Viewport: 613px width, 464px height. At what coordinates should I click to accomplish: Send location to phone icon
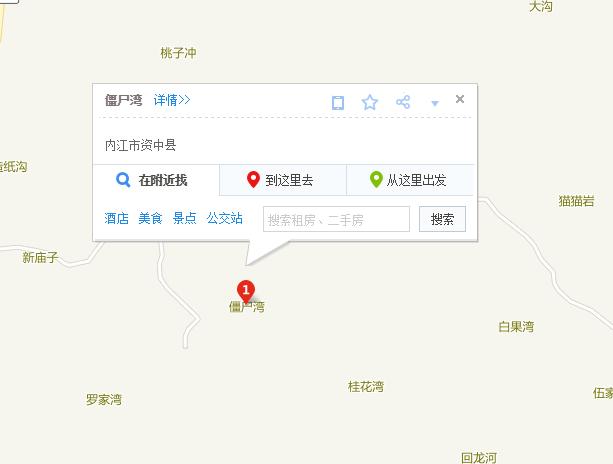point(338,102)
